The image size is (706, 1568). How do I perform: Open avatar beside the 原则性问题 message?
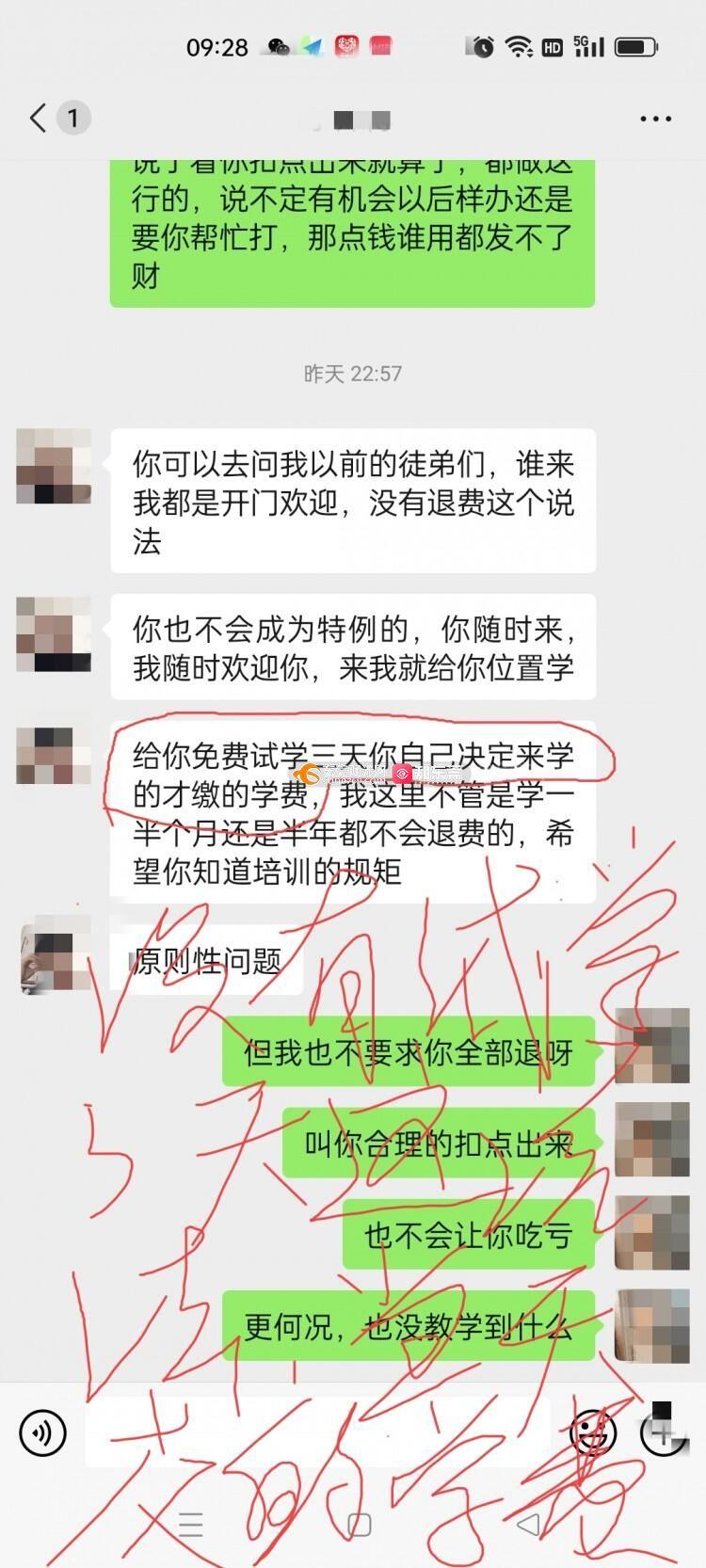pyautogui.click(x=55, y=953)
